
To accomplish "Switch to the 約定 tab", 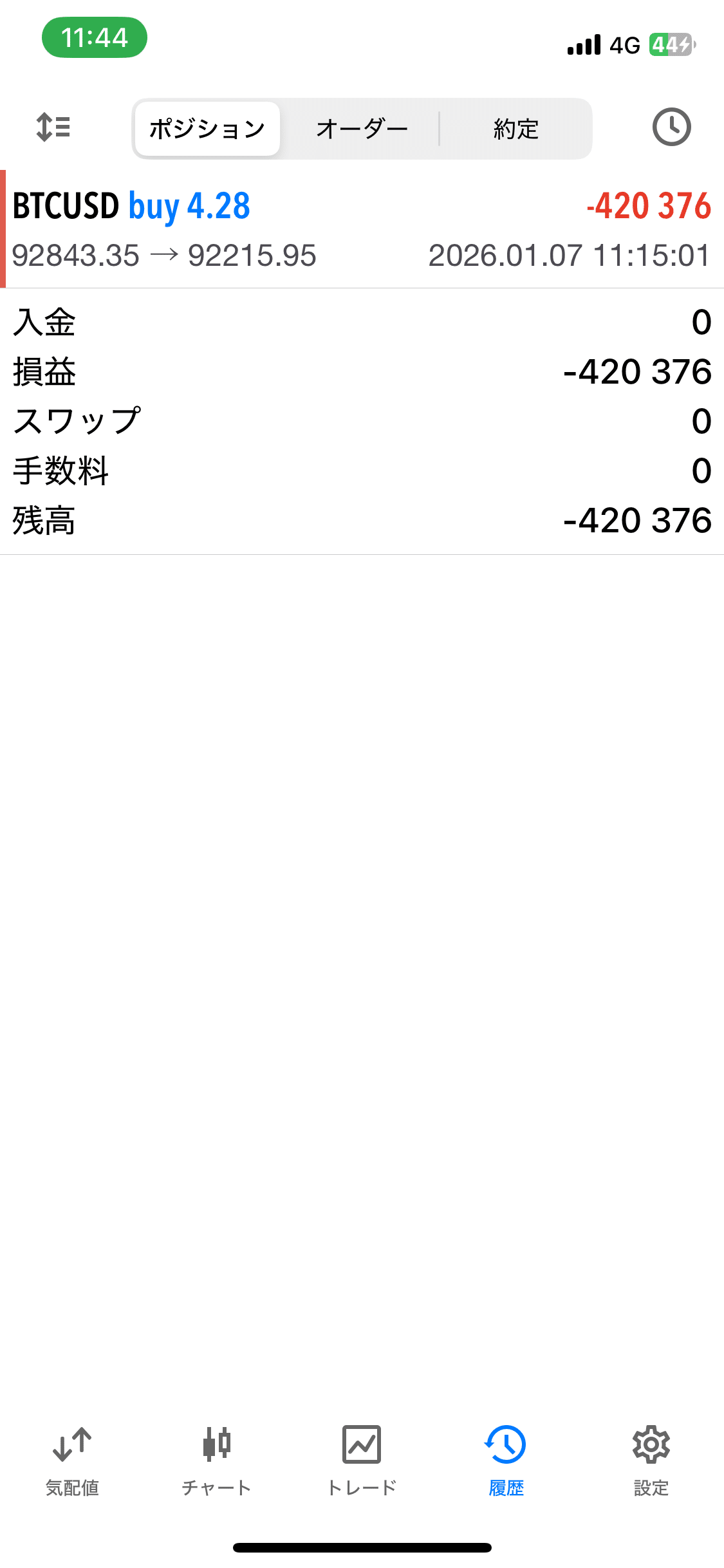I will click(x=515, y=127).
